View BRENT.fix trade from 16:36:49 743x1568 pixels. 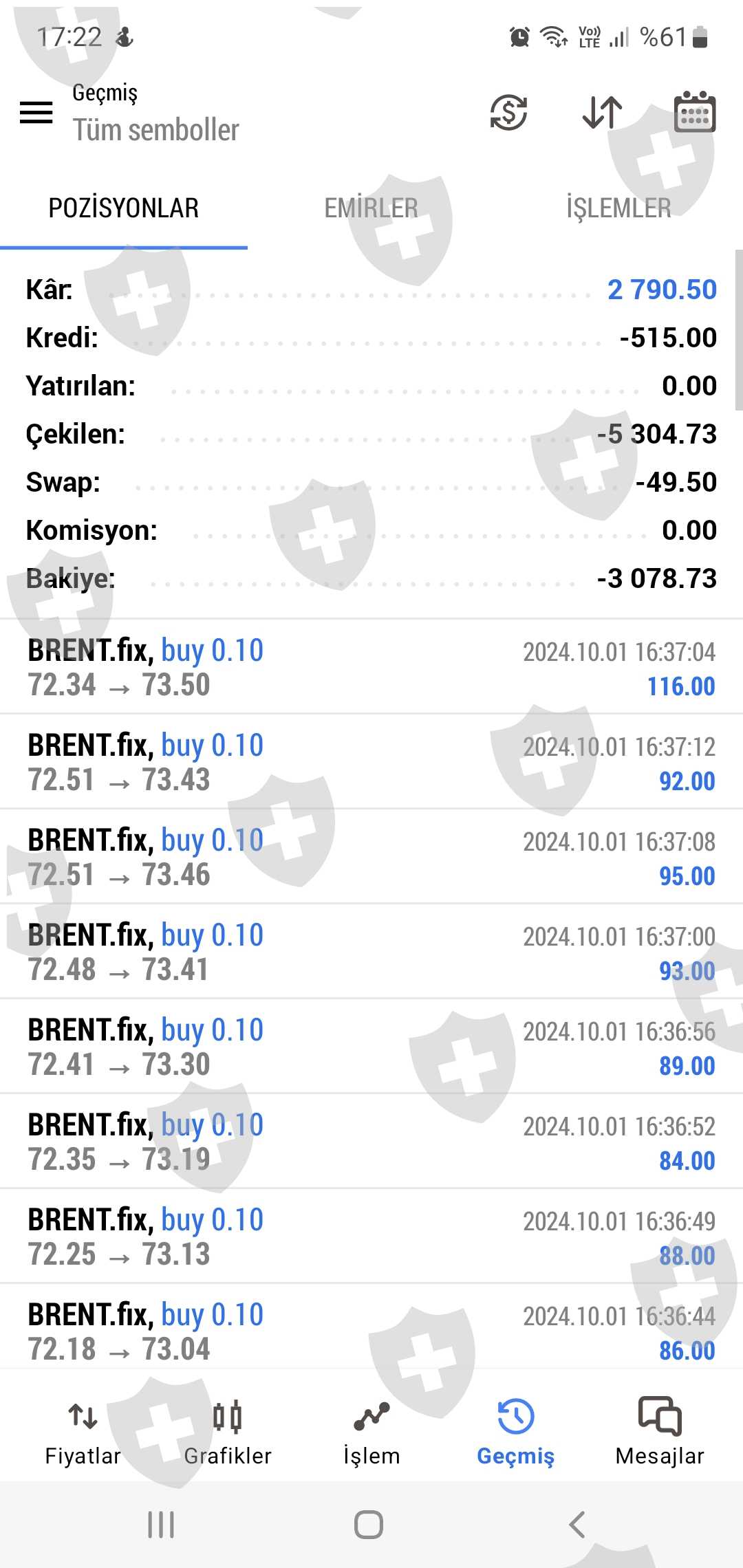click(x=371, y=1237)
